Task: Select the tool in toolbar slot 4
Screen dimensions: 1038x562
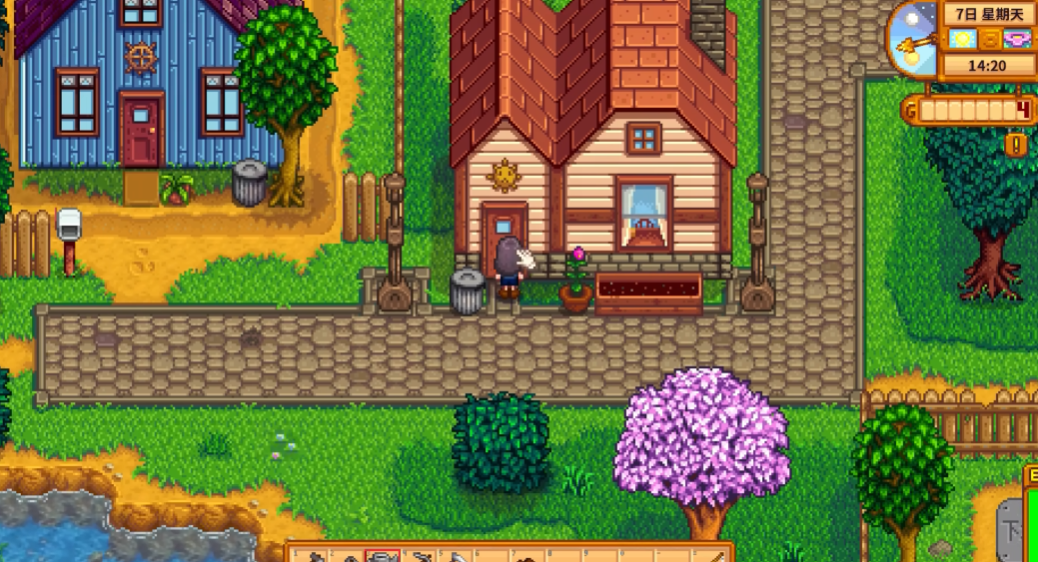Action: click(418, 556)
